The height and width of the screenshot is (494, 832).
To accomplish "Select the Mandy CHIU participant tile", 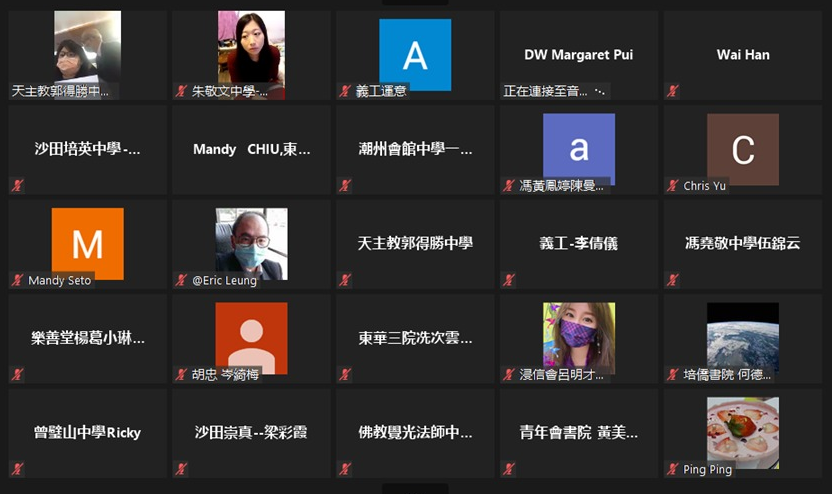I will pos(251,150).
